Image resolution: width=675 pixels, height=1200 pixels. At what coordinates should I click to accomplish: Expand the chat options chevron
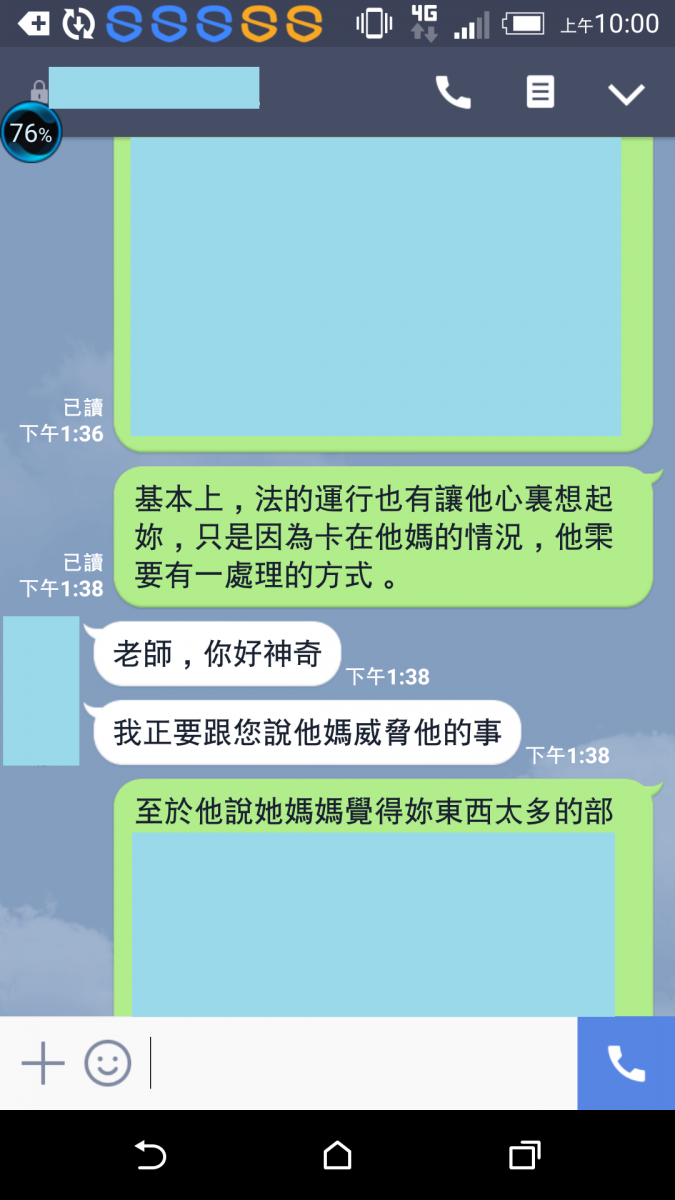tap(627, 94)
